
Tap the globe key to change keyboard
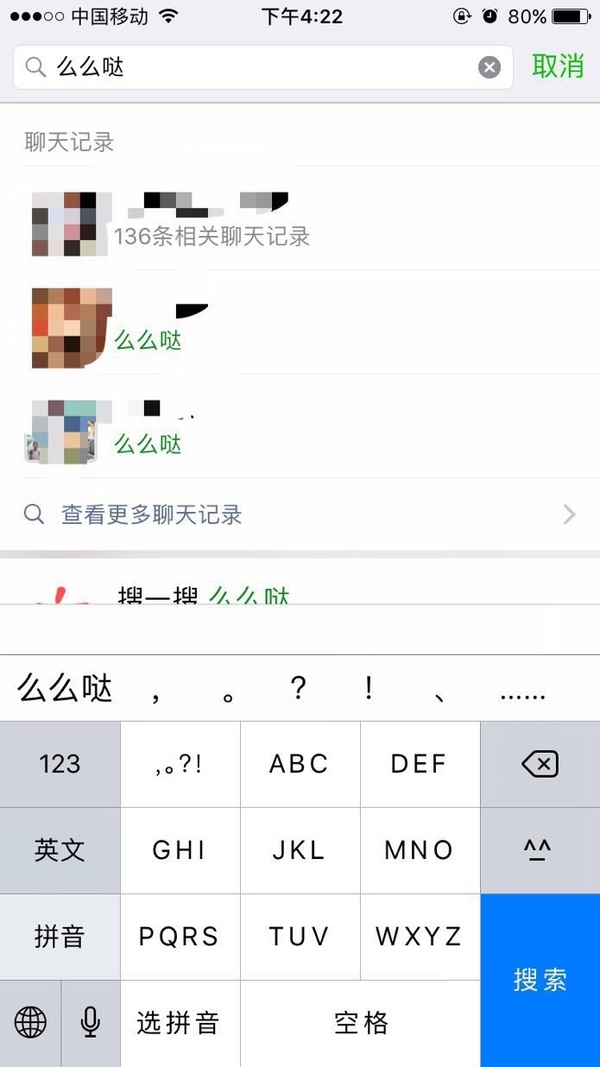point(31,1023)
